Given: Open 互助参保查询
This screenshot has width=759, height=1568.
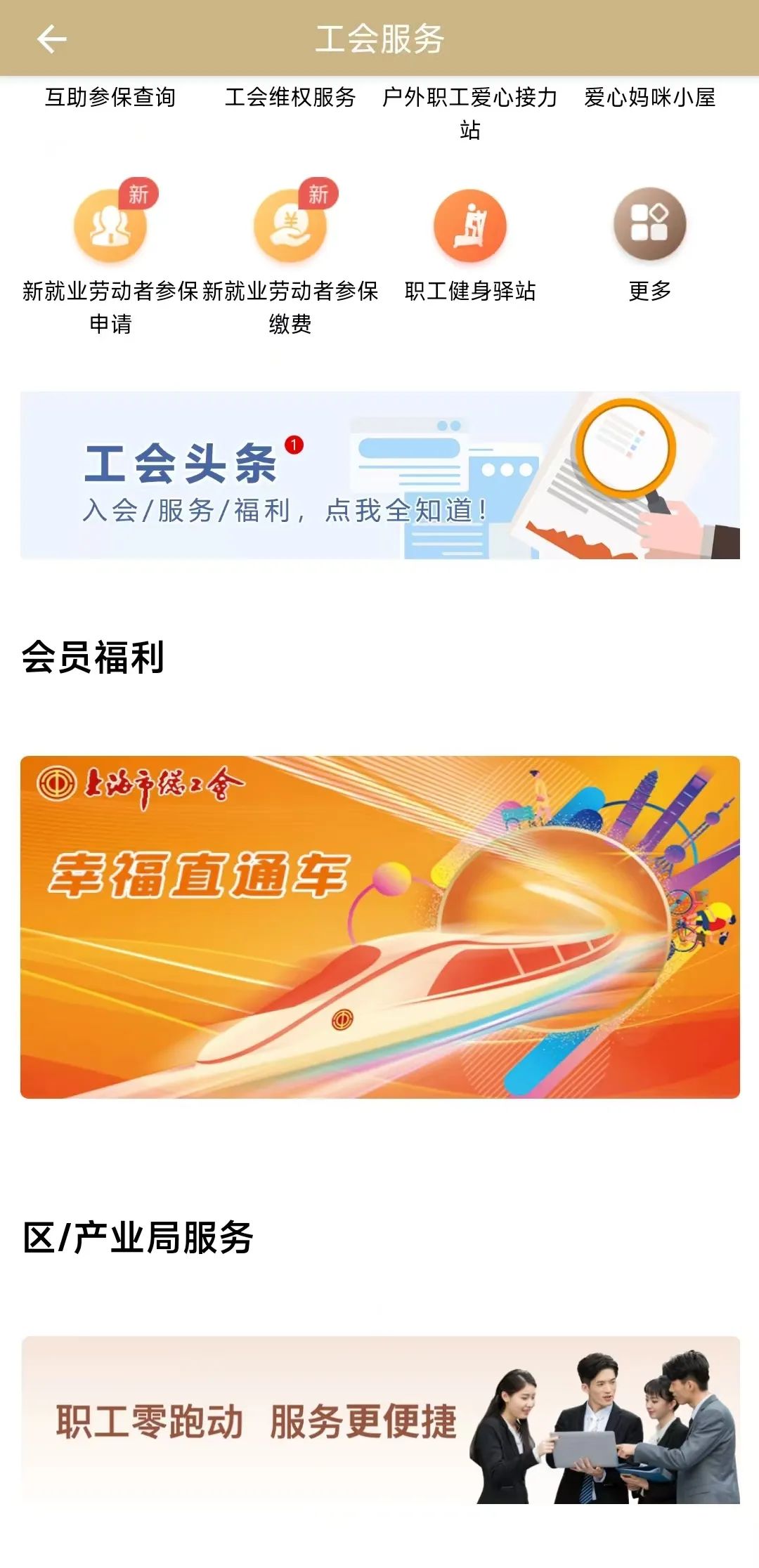Looking at the screenshot, I should tap(110, 97).
